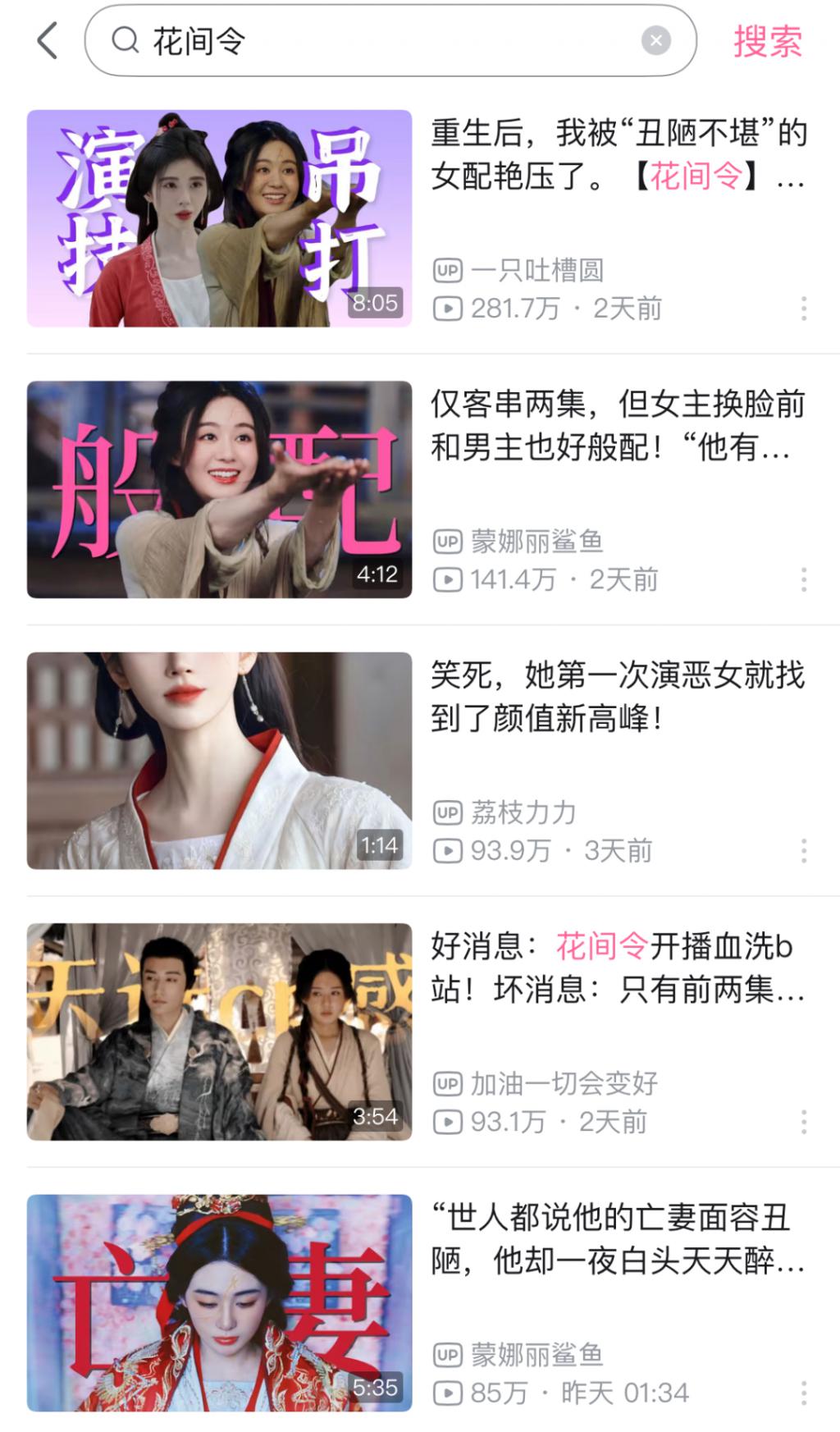The width and height of the screenshot is (840, 1432).
Task: Open the video by 一只吐槽圆
Action: [219, 218]
